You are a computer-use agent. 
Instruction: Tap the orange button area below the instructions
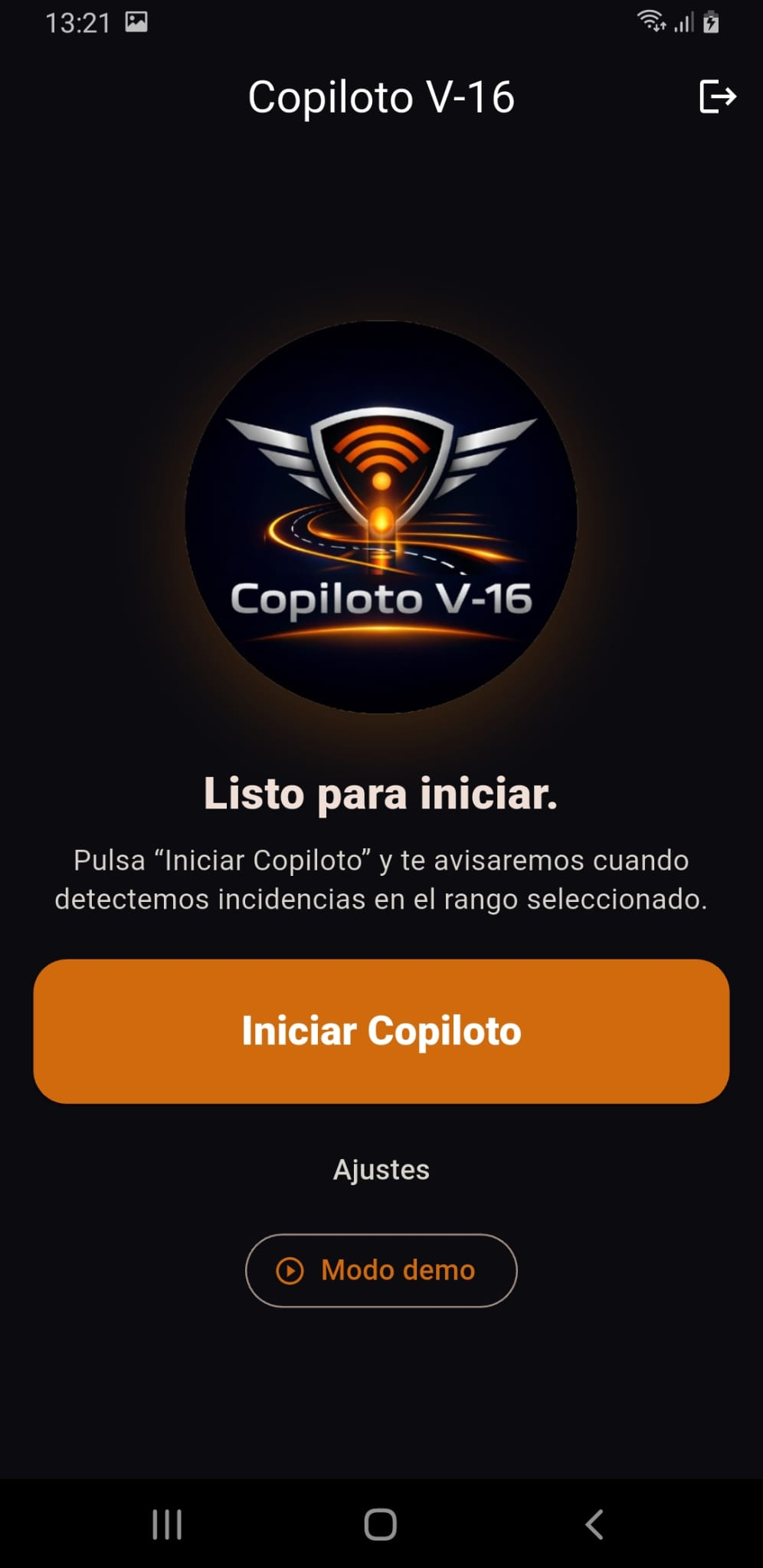click(381, 1031)
